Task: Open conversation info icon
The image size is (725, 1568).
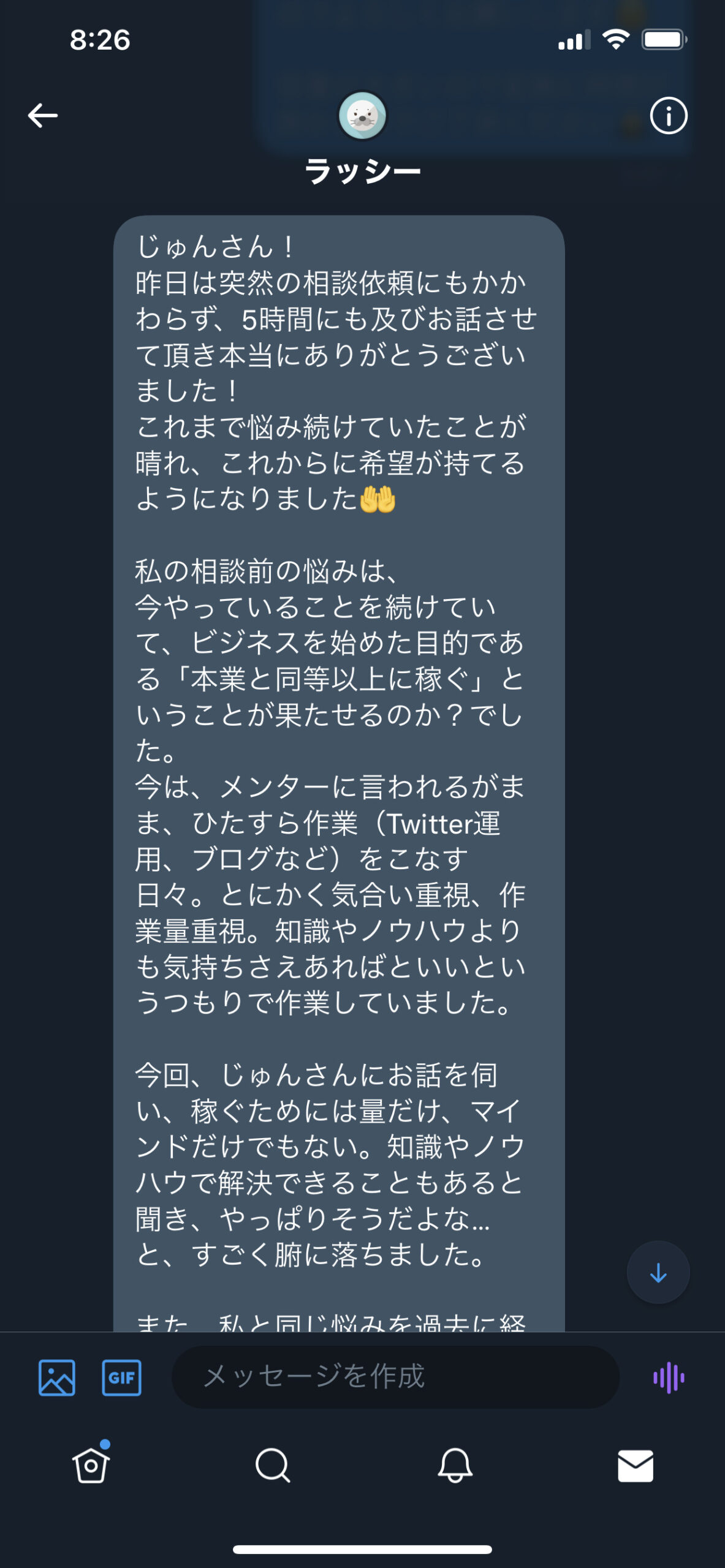Action: coord(669,115)
